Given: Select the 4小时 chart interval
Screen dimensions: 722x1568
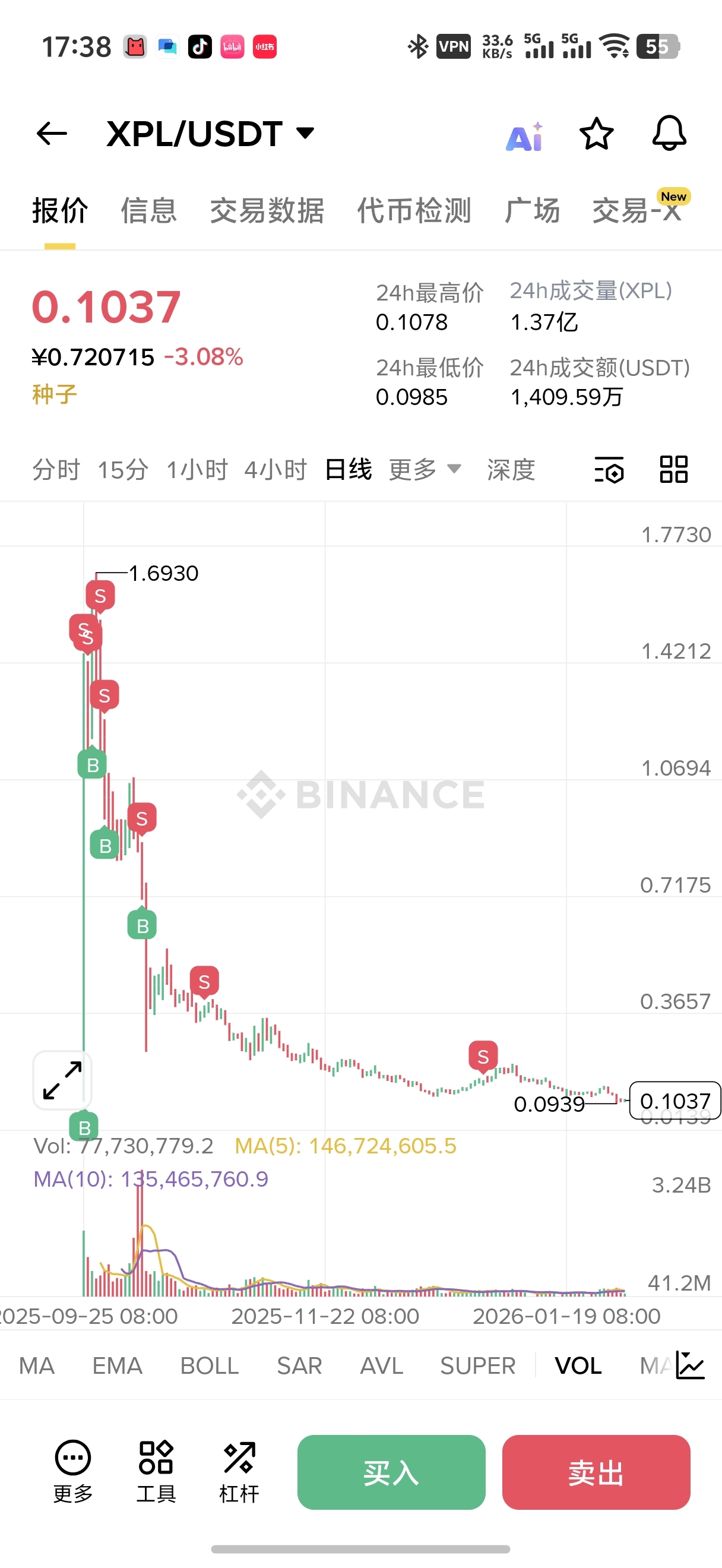Looking at the screenshot, I should coord(275,470).
